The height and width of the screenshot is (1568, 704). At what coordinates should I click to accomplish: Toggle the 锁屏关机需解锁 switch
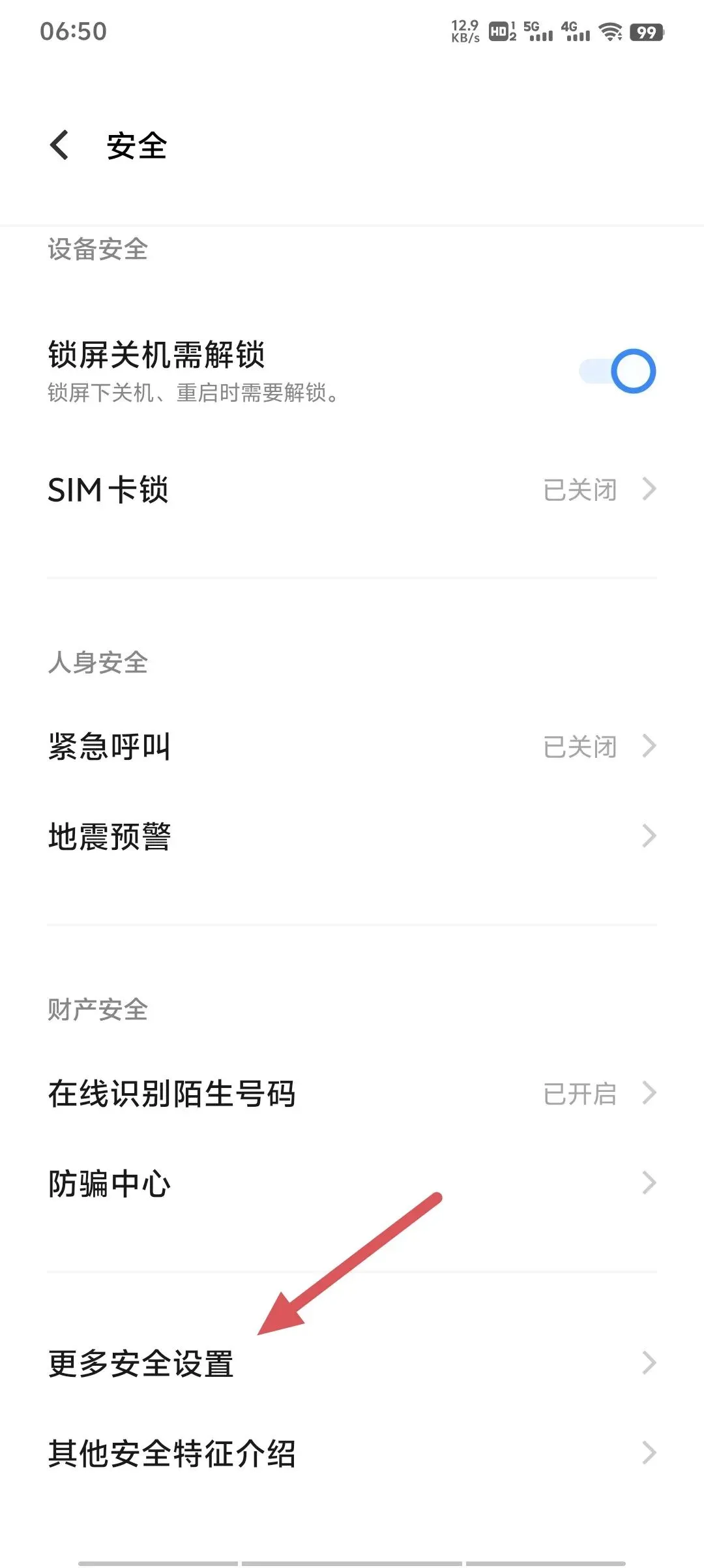[617, 371]
